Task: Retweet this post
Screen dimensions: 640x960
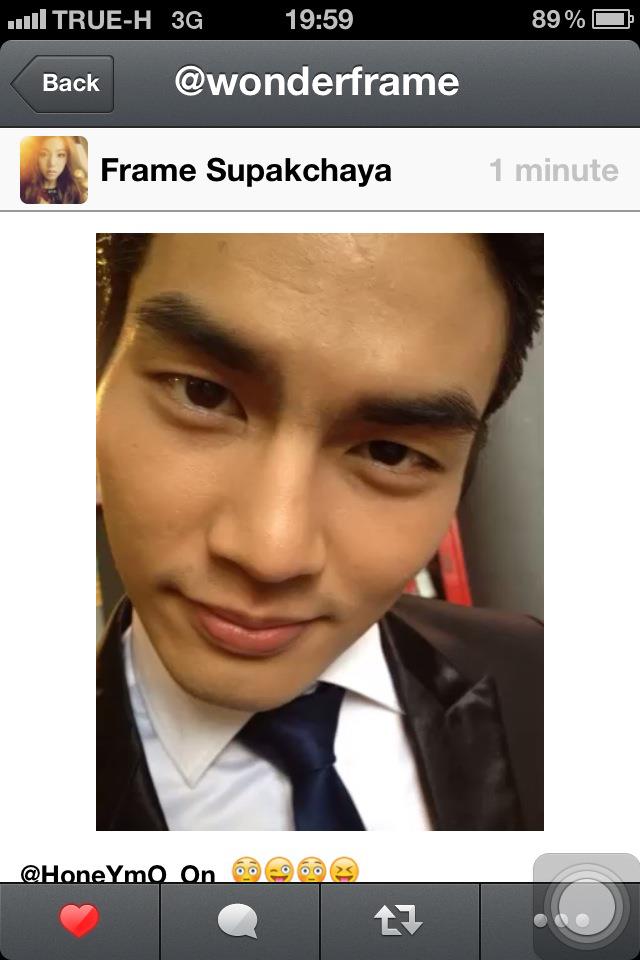Action: pos(398,921)
